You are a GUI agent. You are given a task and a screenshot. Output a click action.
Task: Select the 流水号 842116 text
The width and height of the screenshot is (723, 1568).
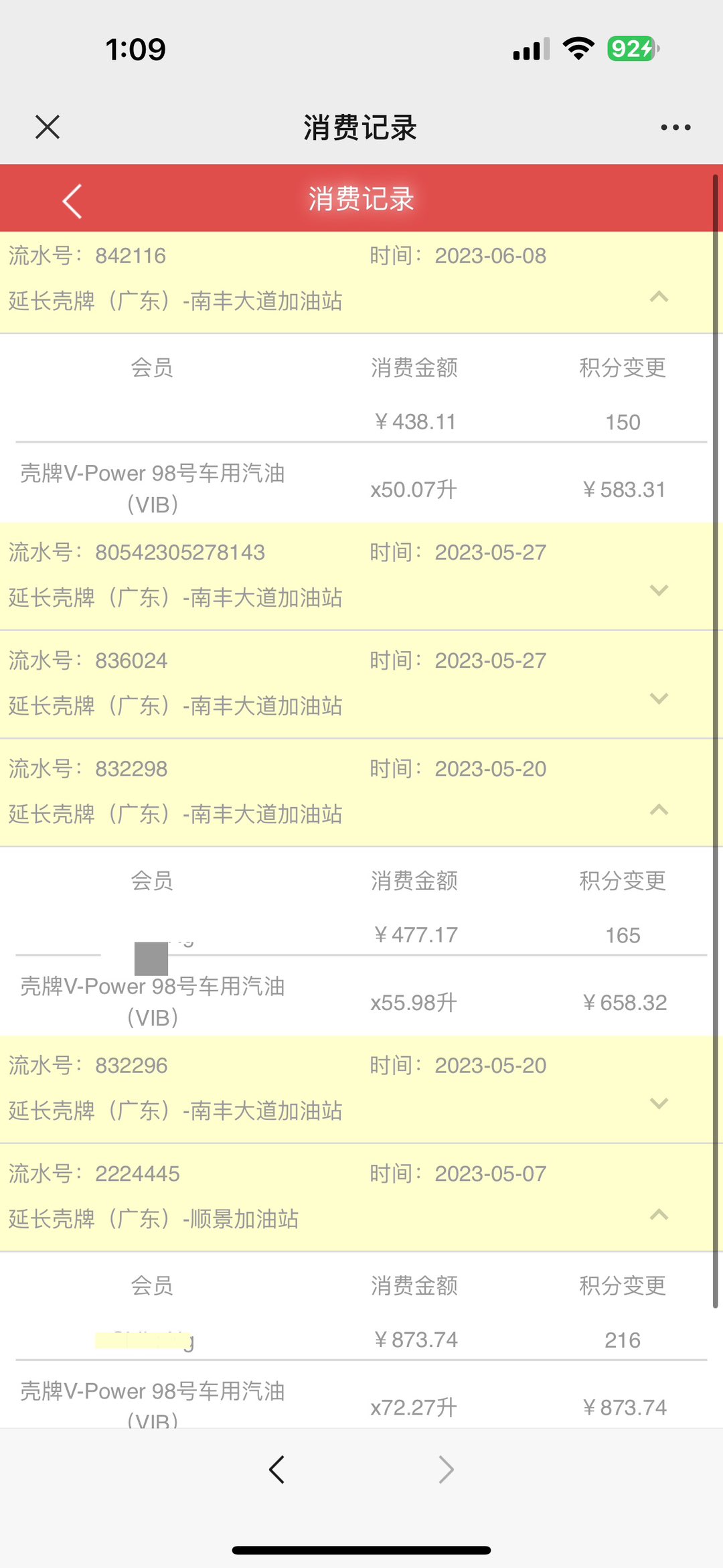(x=87, y=255)
